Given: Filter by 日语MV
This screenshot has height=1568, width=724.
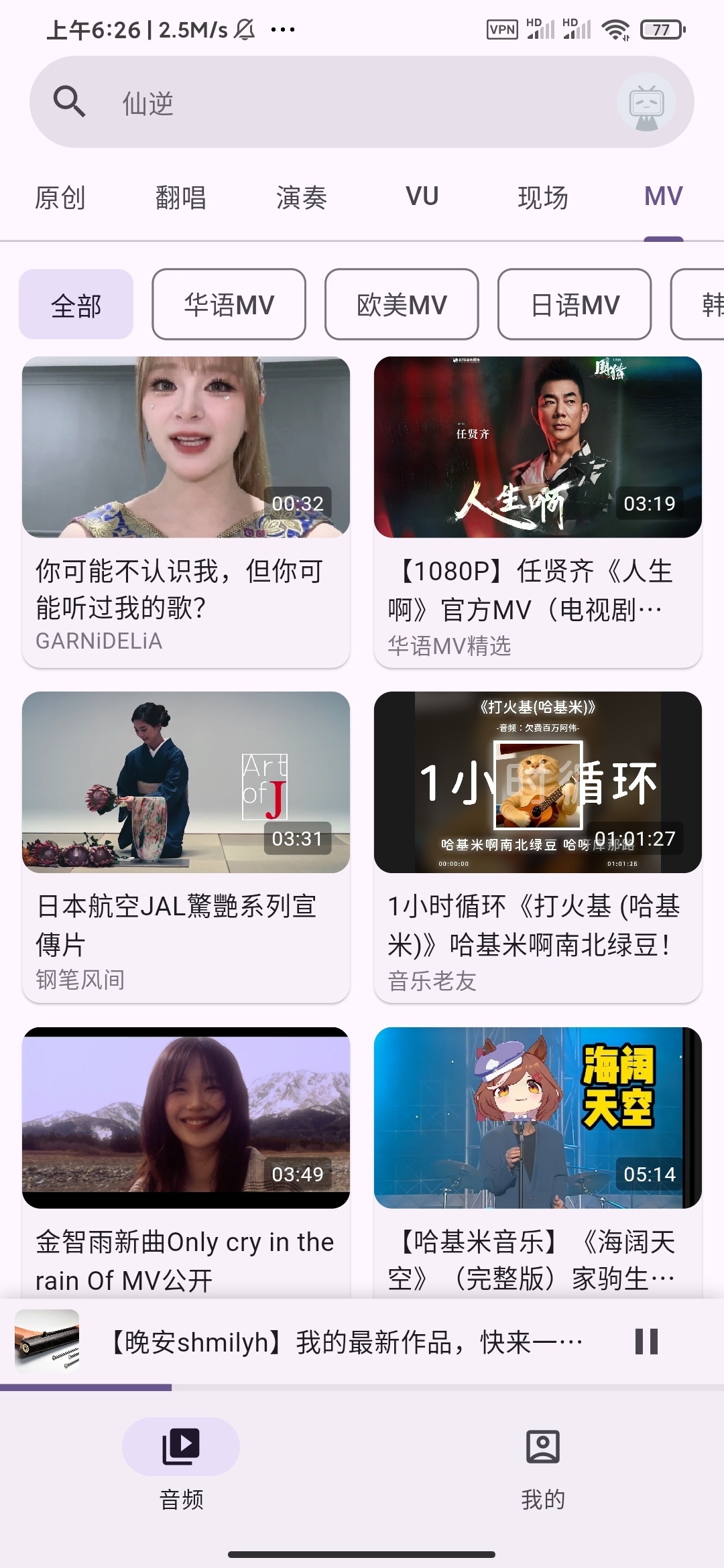Looking at the screenshot, I should click(575, 305).
